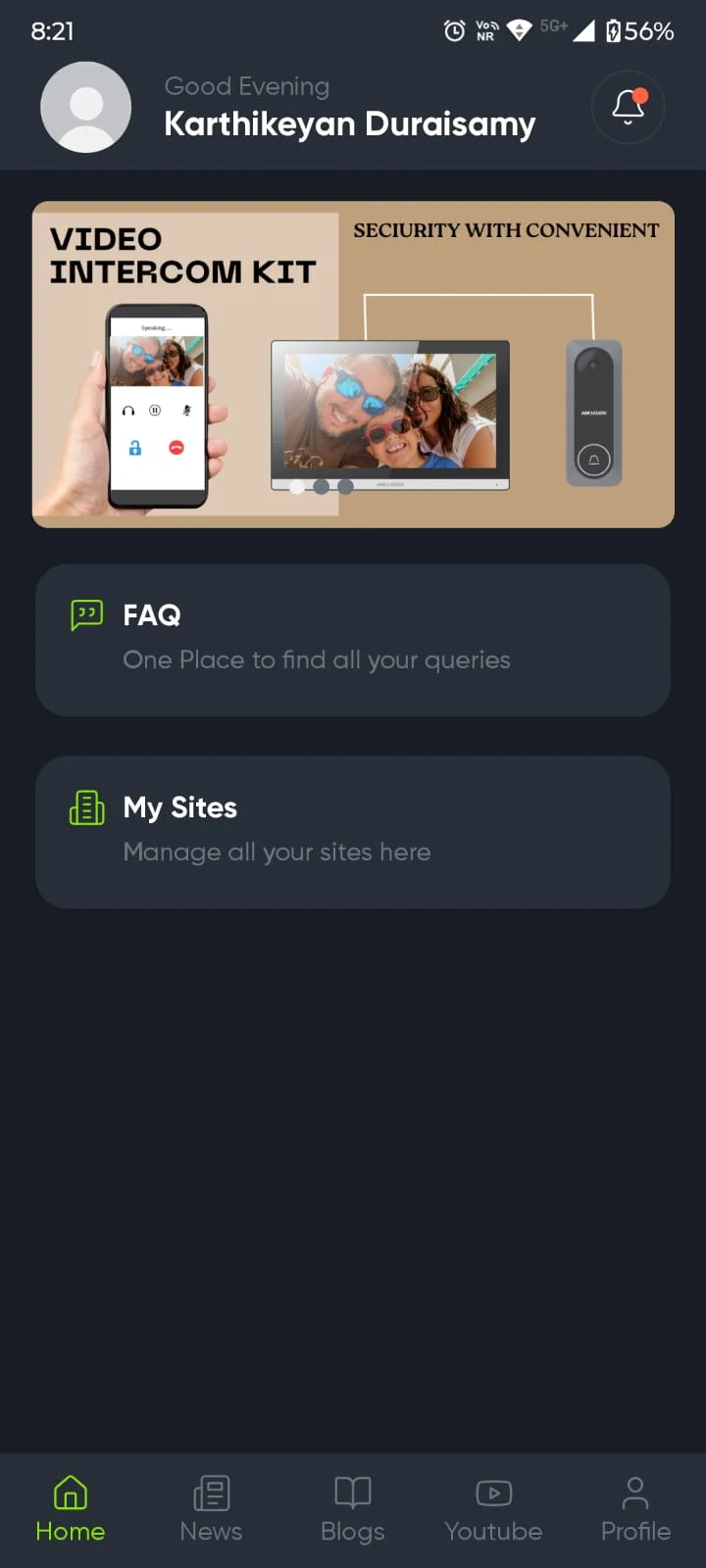This screenshot has height=1568, width=706.
Task: Open the notifications bell
Action: click(x=628, y=107)
